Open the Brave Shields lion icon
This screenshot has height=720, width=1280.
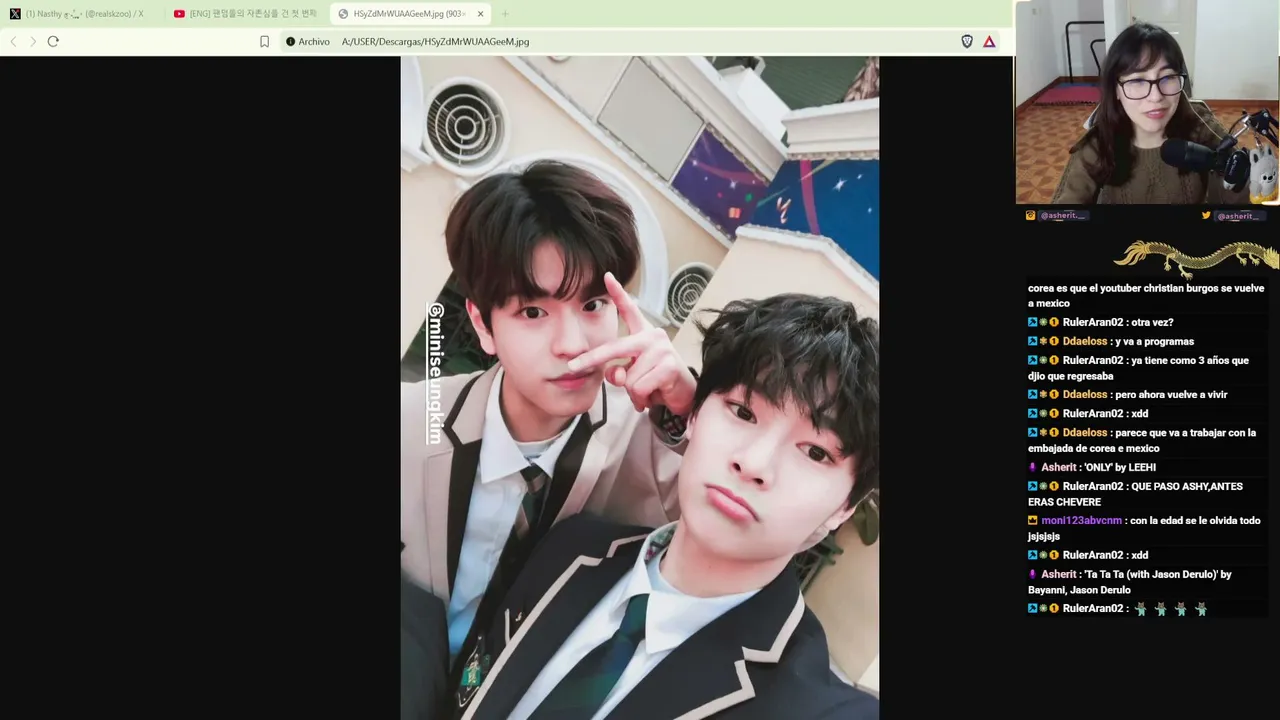click(967, 42)
